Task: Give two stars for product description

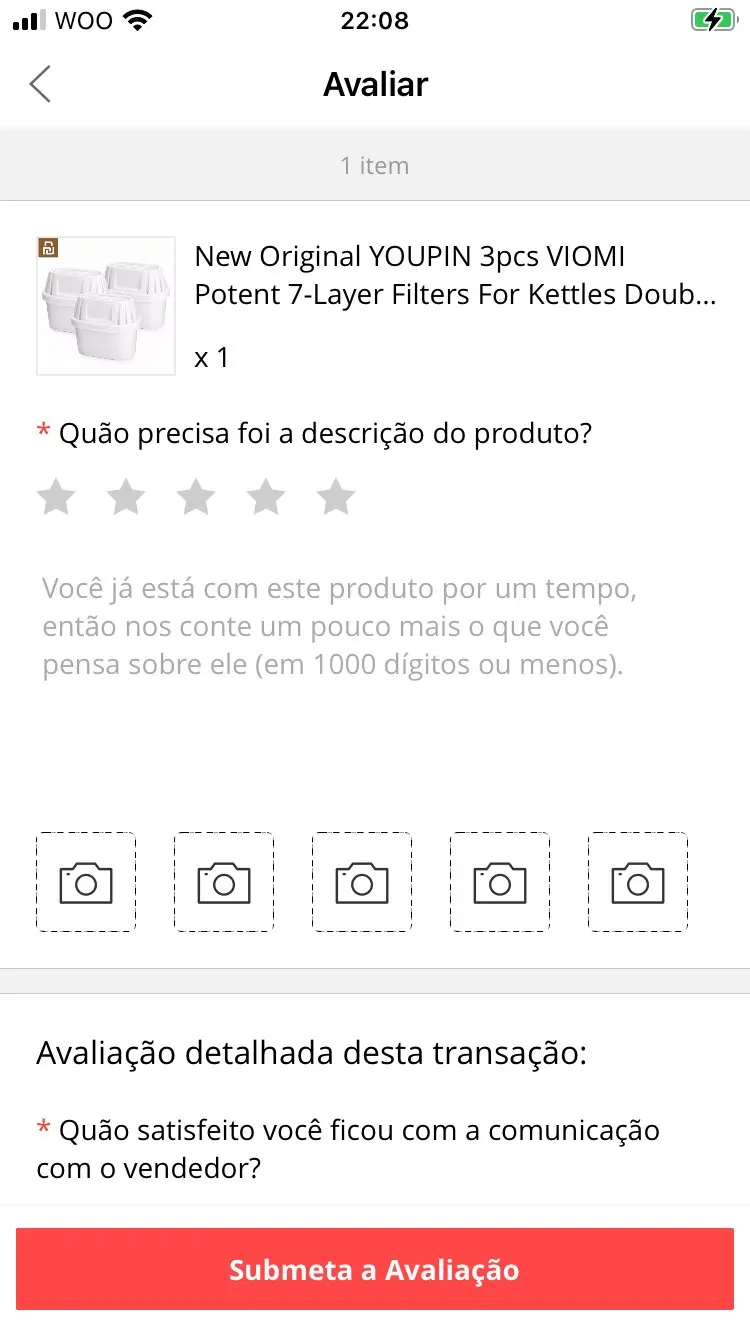Action: 126,497
